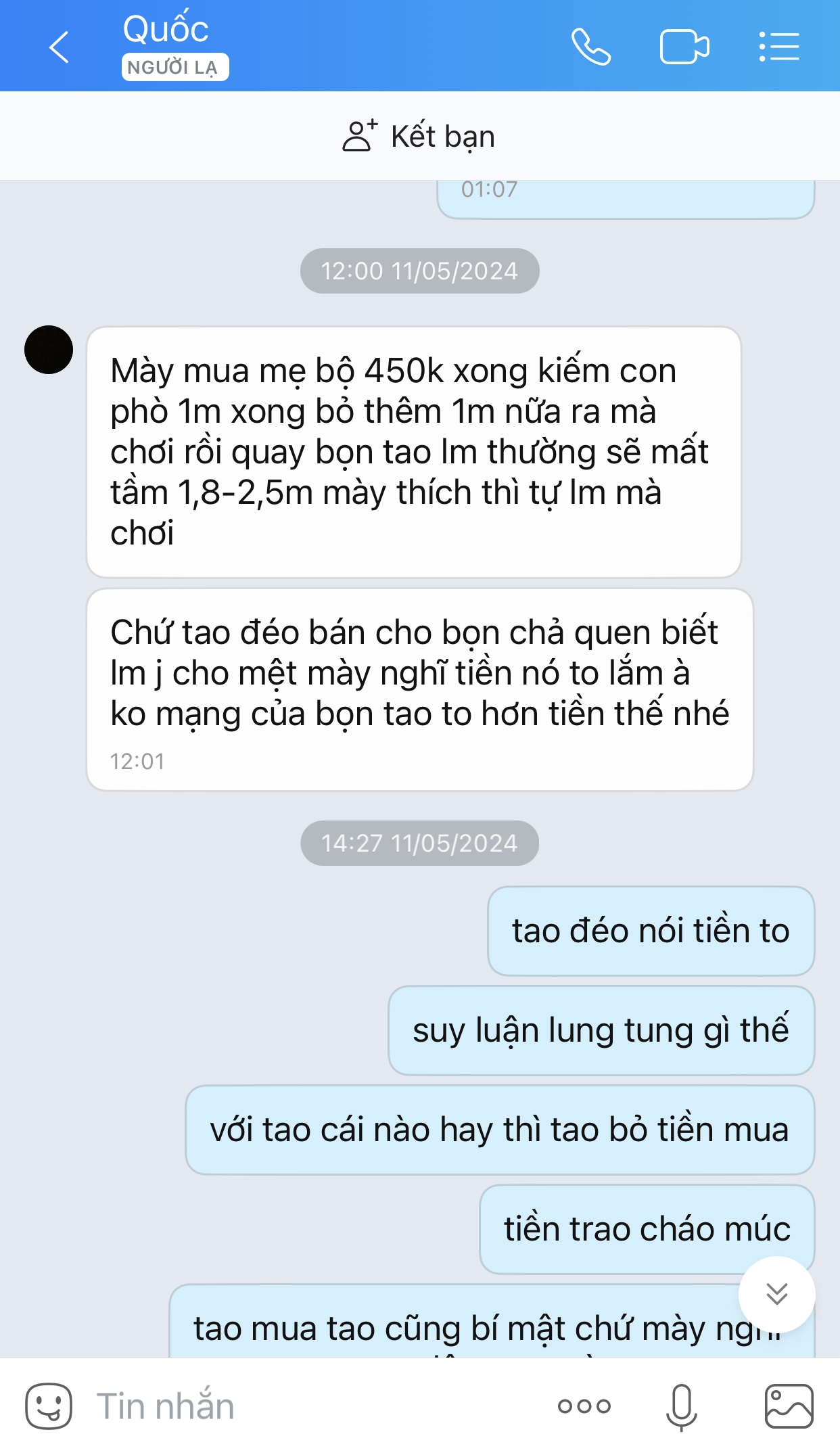Start a video call with Quốc

(684, 47)
